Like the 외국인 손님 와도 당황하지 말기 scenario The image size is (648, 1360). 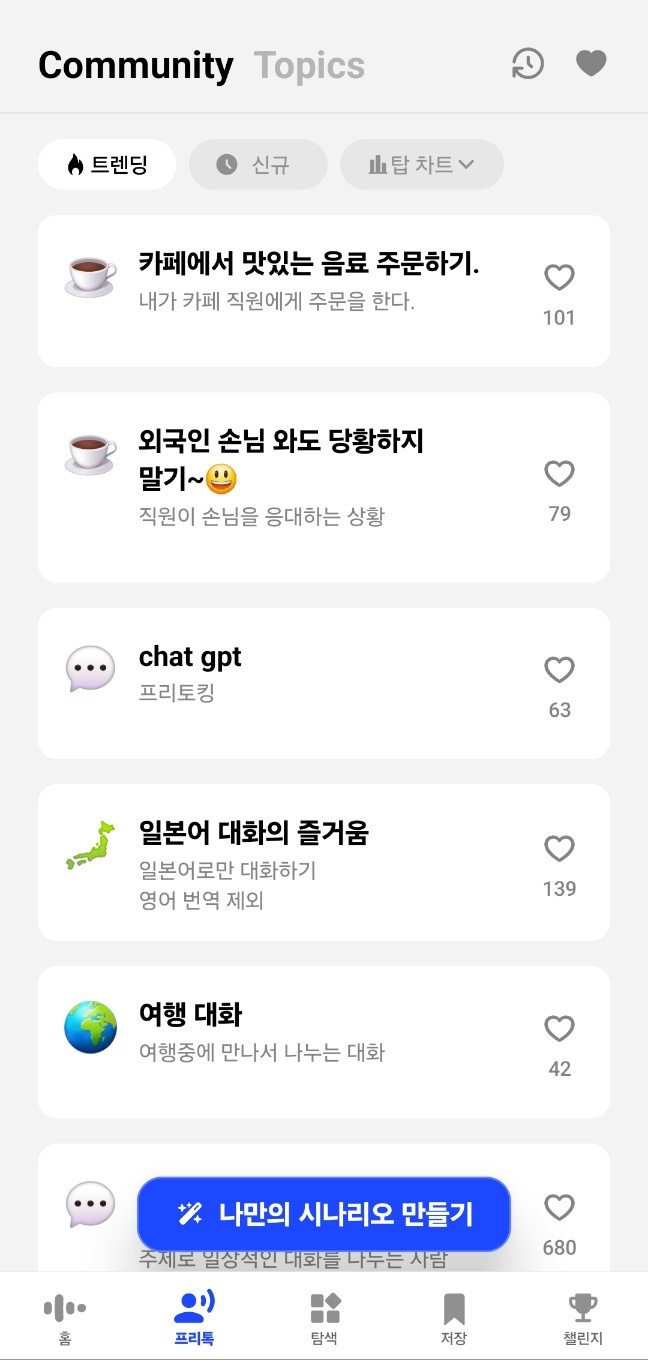point(559,473)
